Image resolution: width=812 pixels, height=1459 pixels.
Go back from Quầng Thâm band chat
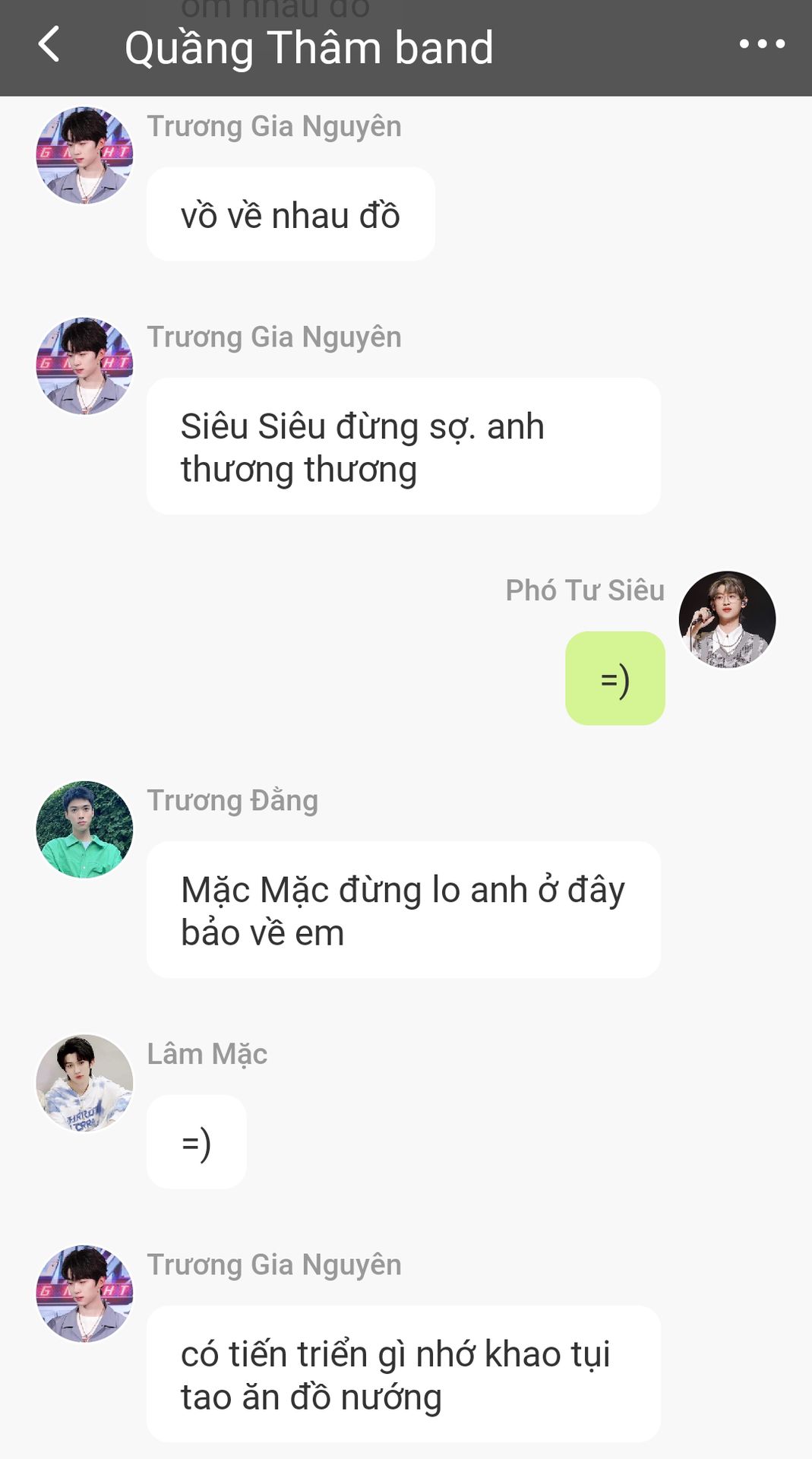click(49, 45)
